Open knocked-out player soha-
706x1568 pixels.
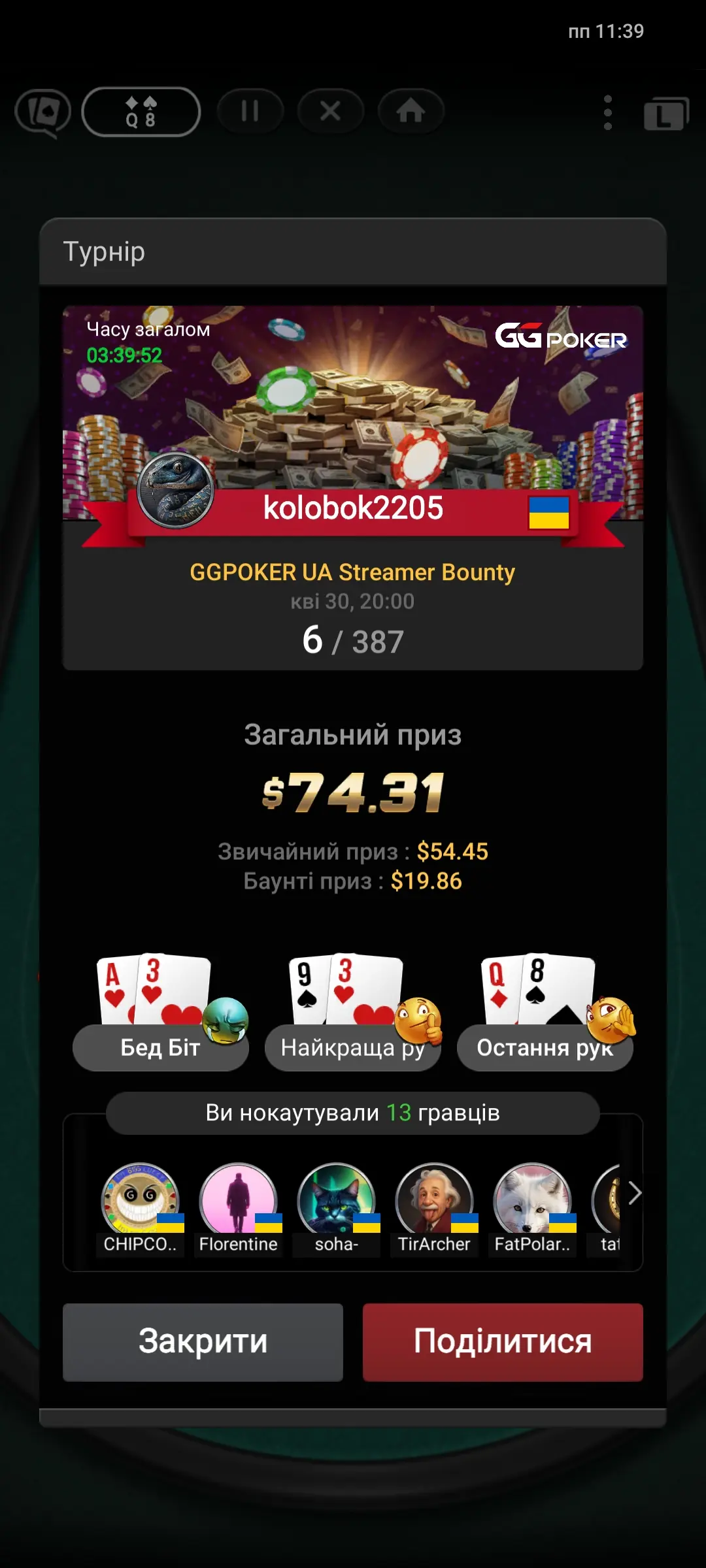[x=336, y=1209]
